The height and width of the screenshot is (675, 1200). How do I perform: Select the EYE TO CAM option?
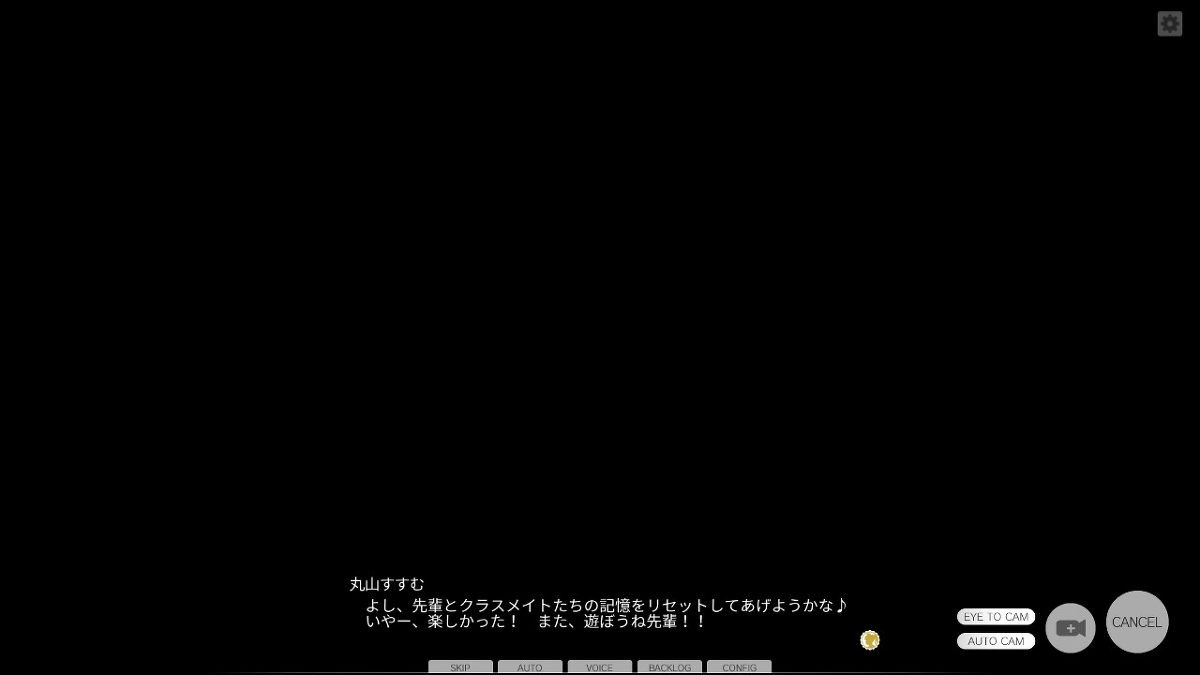point(995,617)
